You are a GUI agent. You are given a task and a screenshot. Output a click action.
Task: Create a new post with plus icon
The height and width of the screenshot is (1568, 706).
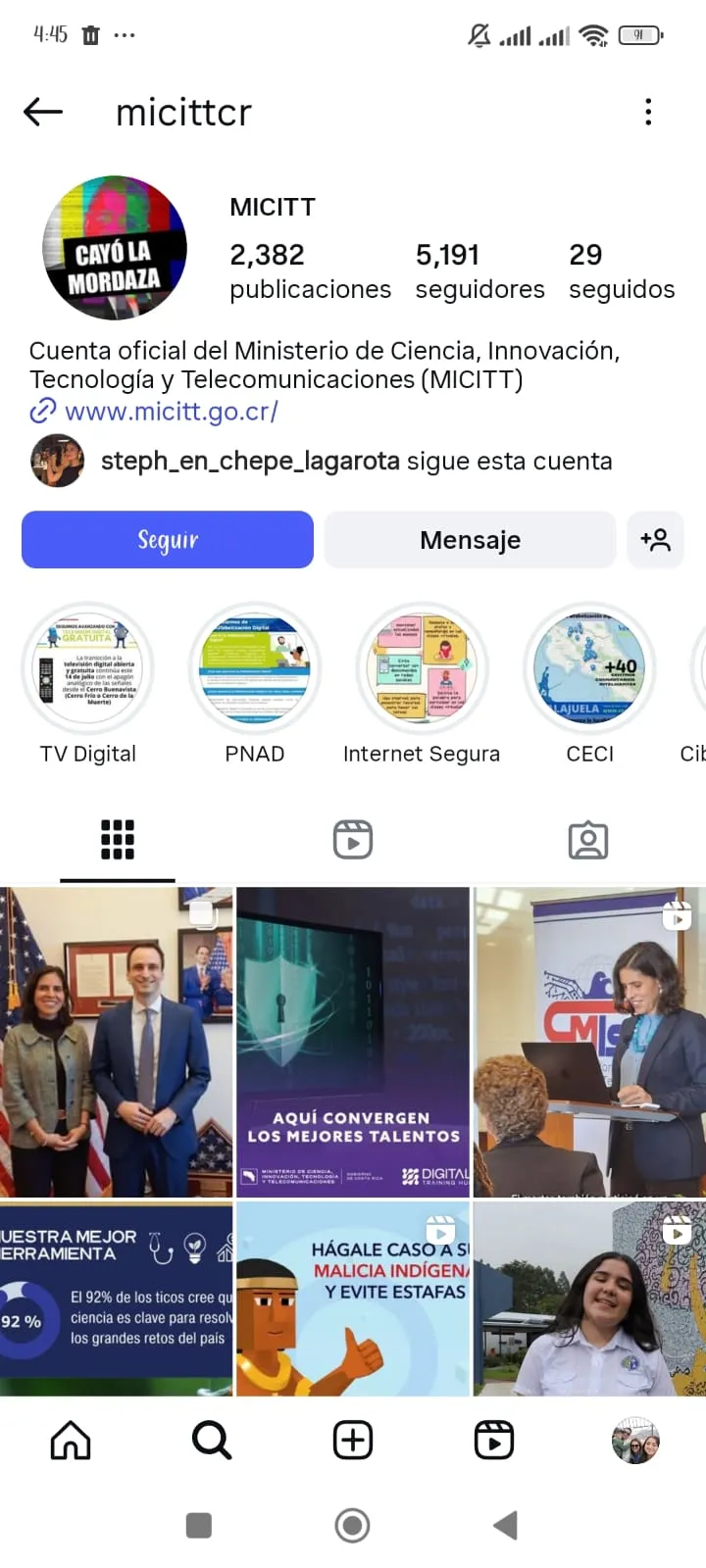(353, 1441)
